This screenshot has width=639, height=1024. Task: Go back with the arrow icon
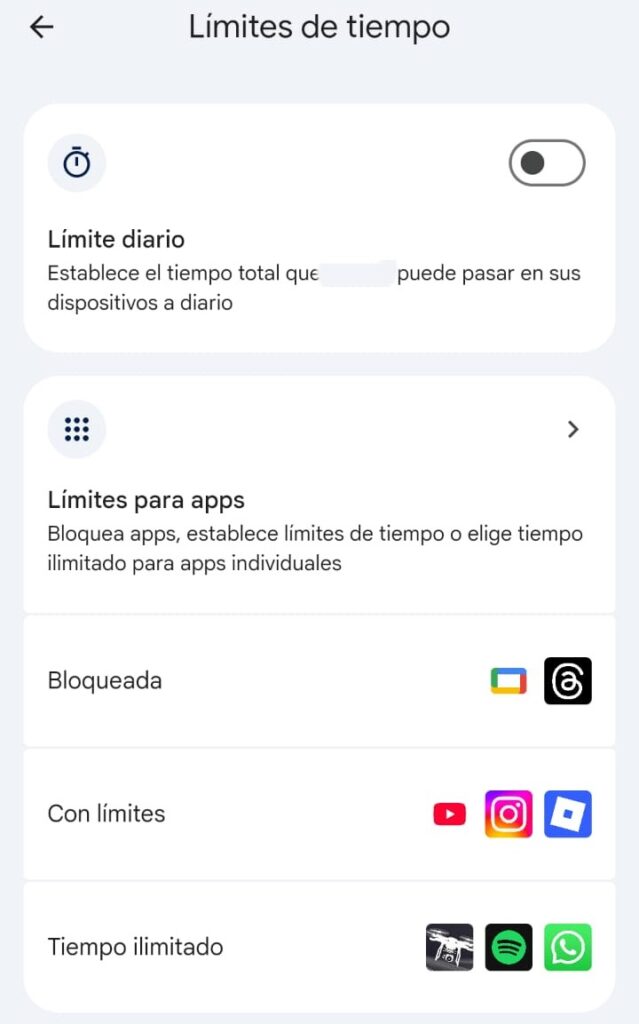[x=41, y=27]
